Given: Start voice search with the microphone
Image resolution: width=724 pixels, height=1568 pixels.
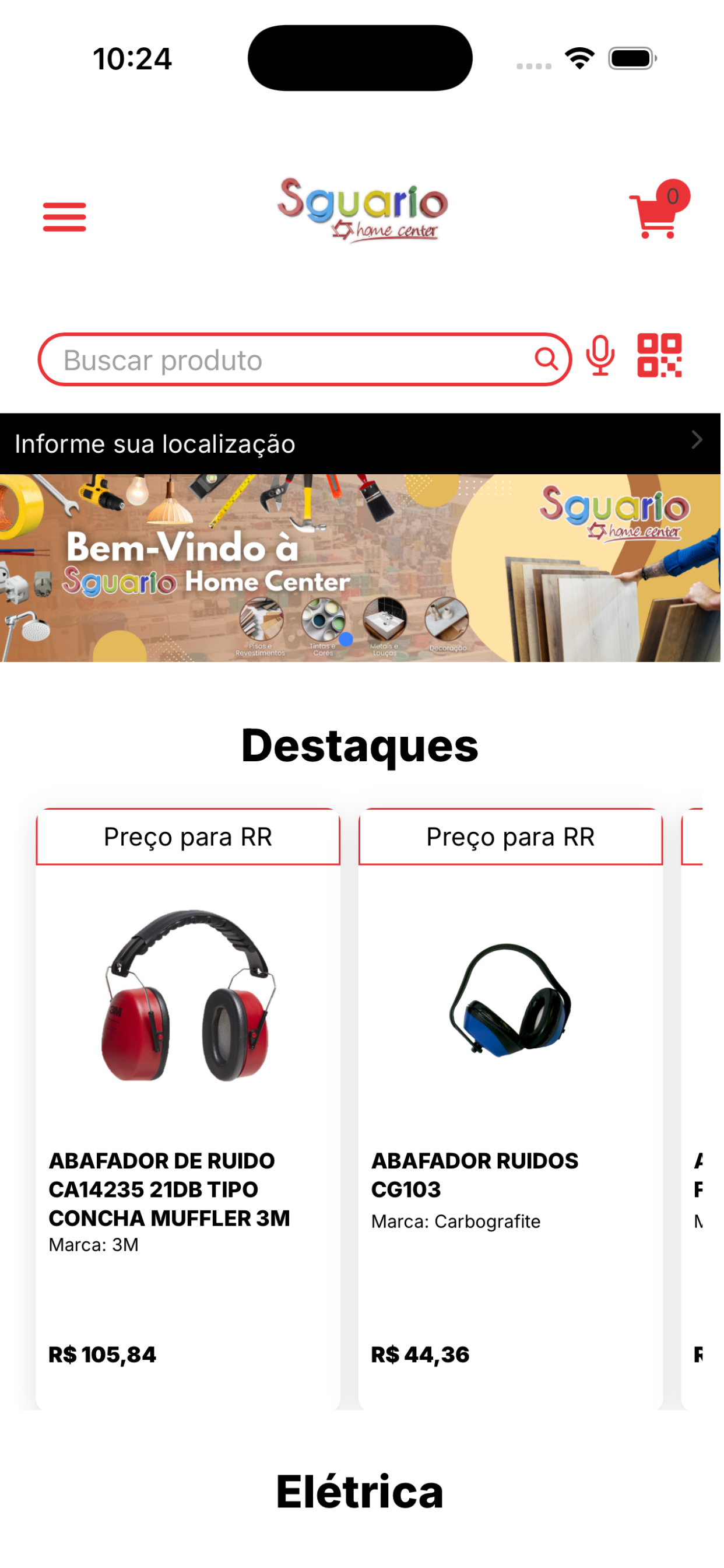Looking at the screenshot, I should (x=600, y=356).
